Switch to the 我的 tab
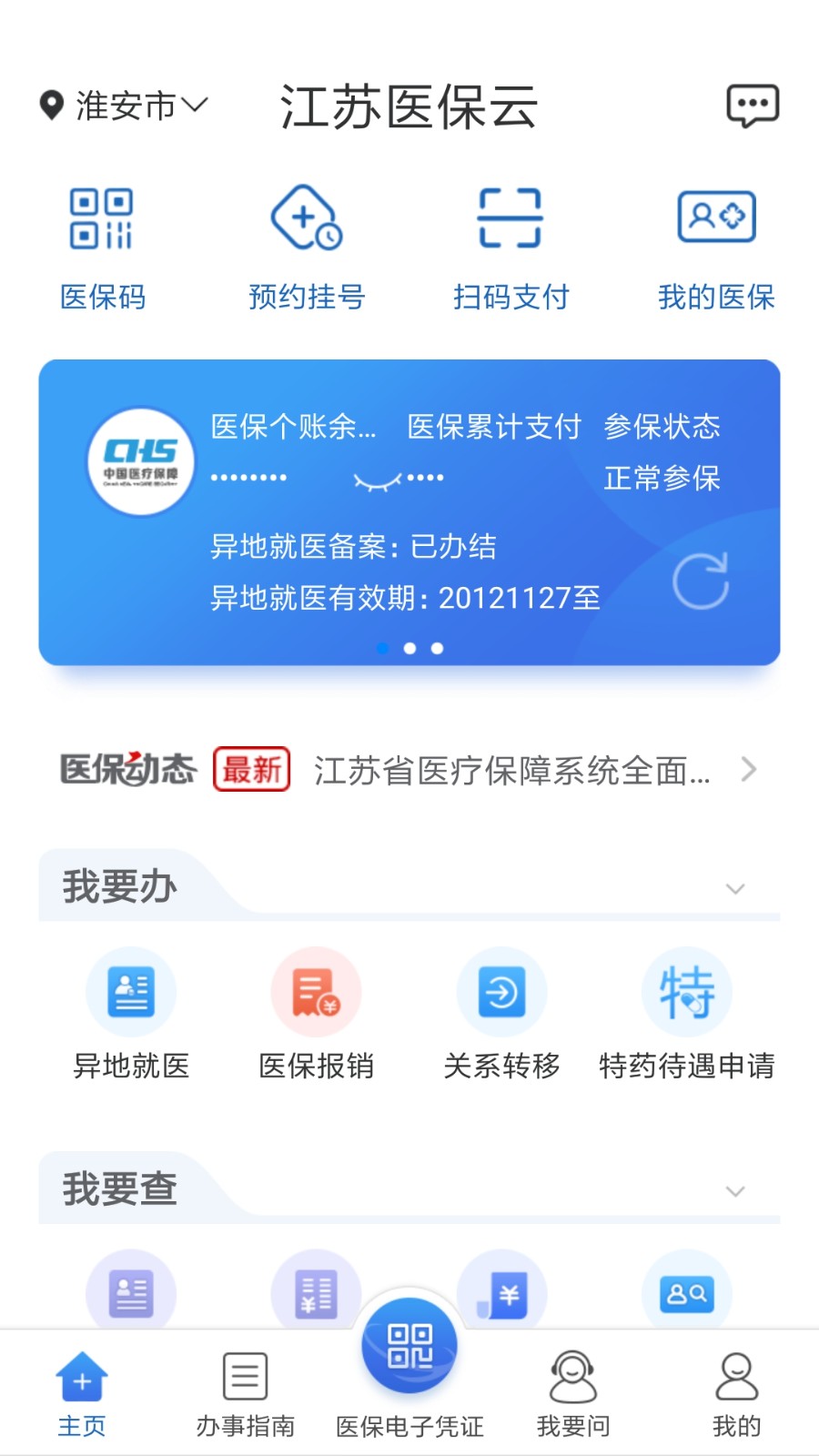This screenshot has width=819, height=1456. coord(736,1392)
